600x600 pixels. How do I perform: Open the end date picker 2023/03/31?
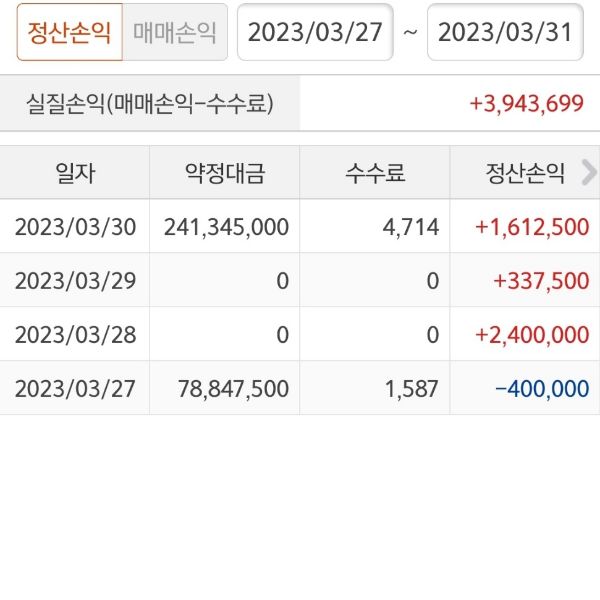click(x=505, y=32)
